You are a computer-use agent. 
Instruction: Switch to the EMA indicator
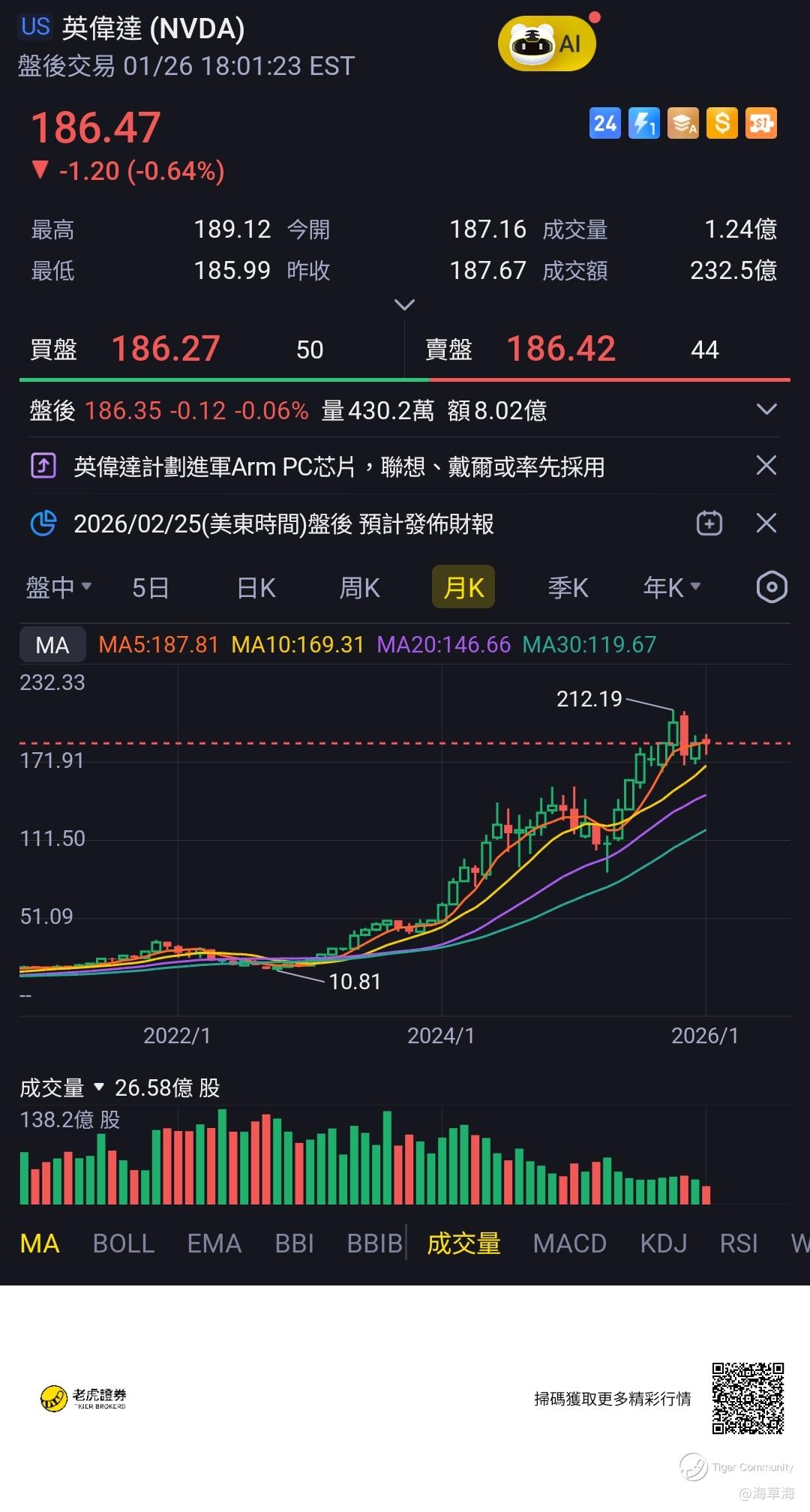click(214, 1243)
